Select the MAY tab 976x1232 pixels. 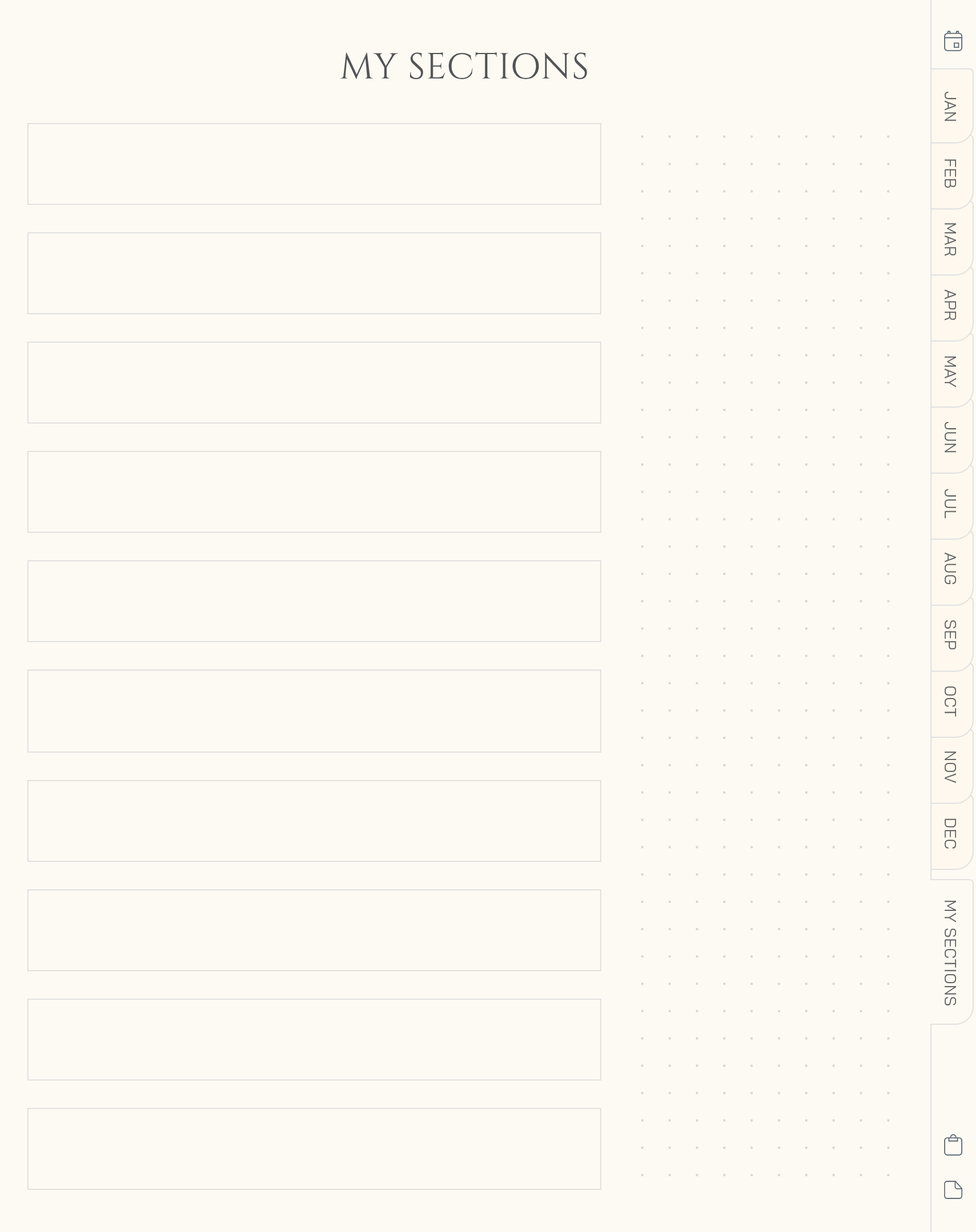(x=950, y=372)
